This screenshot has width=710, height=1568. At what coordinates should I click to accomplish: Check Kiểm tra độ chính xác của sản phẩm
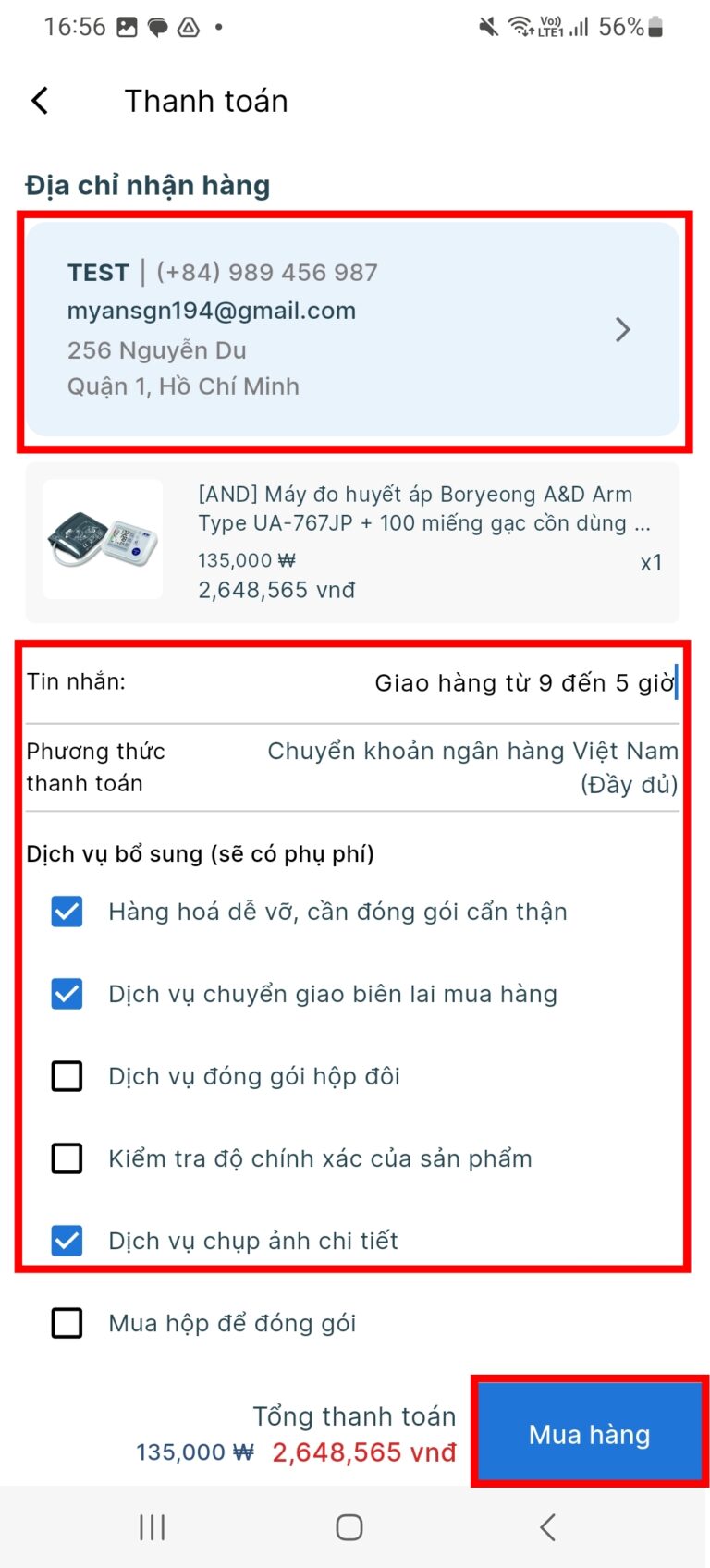(x=67, y=1158)
